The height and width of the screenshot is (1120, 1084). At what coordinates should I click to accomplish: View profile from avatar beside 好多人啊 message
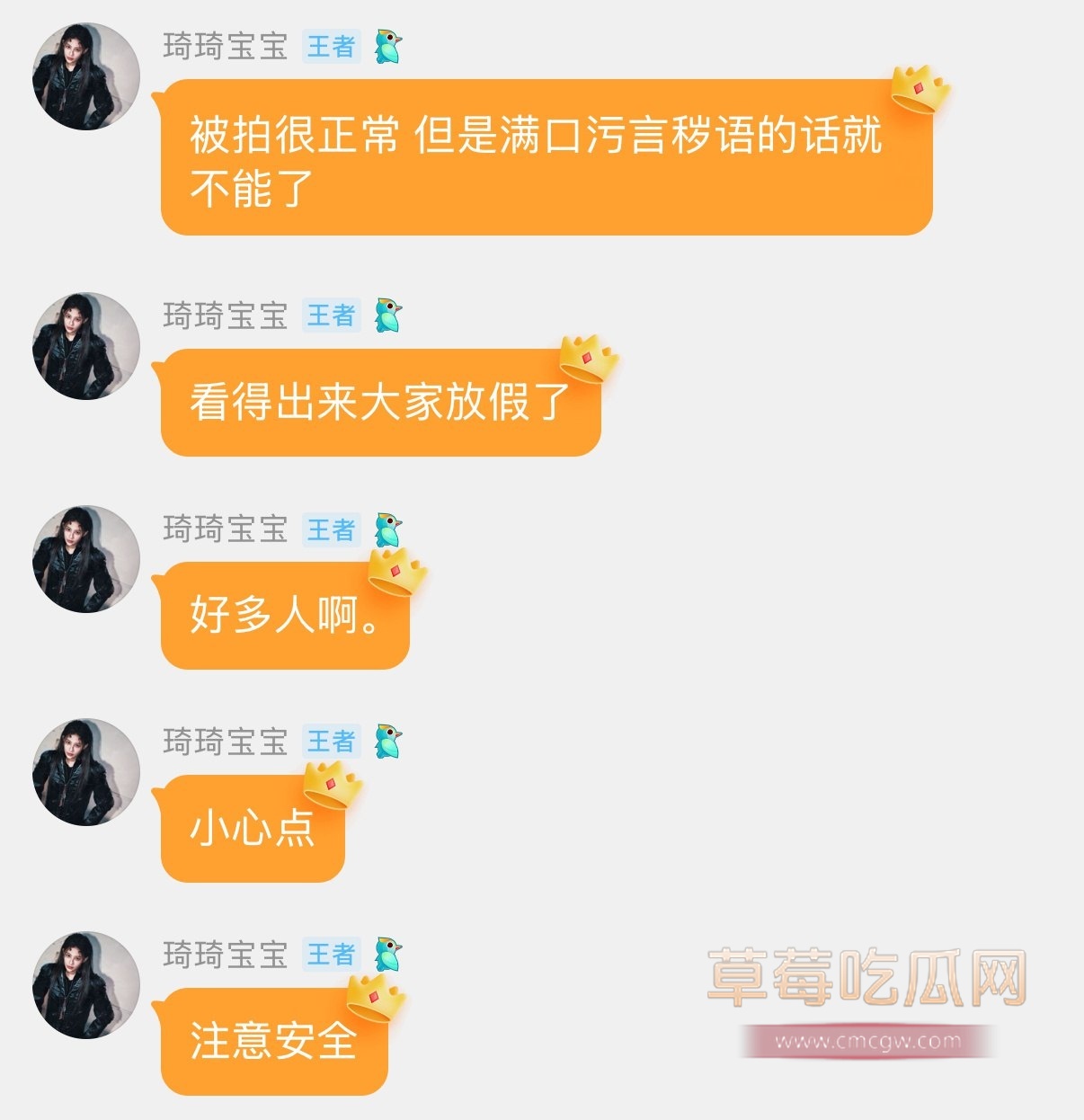(x=86, y=559)
